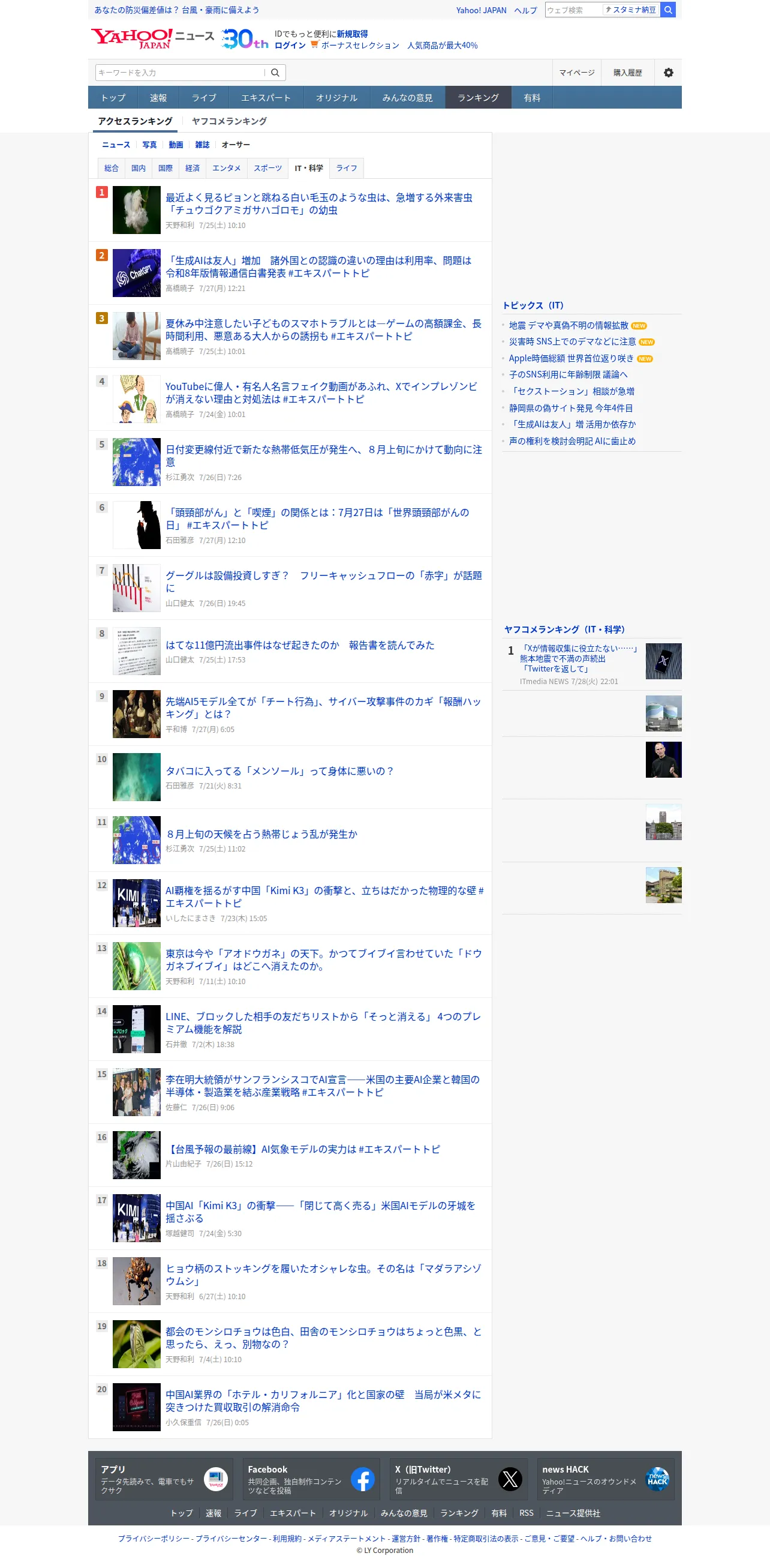Switch to ヤフコメランキング tab
Viewport: 770px width, 1568px height.
[x=229, y=121]
